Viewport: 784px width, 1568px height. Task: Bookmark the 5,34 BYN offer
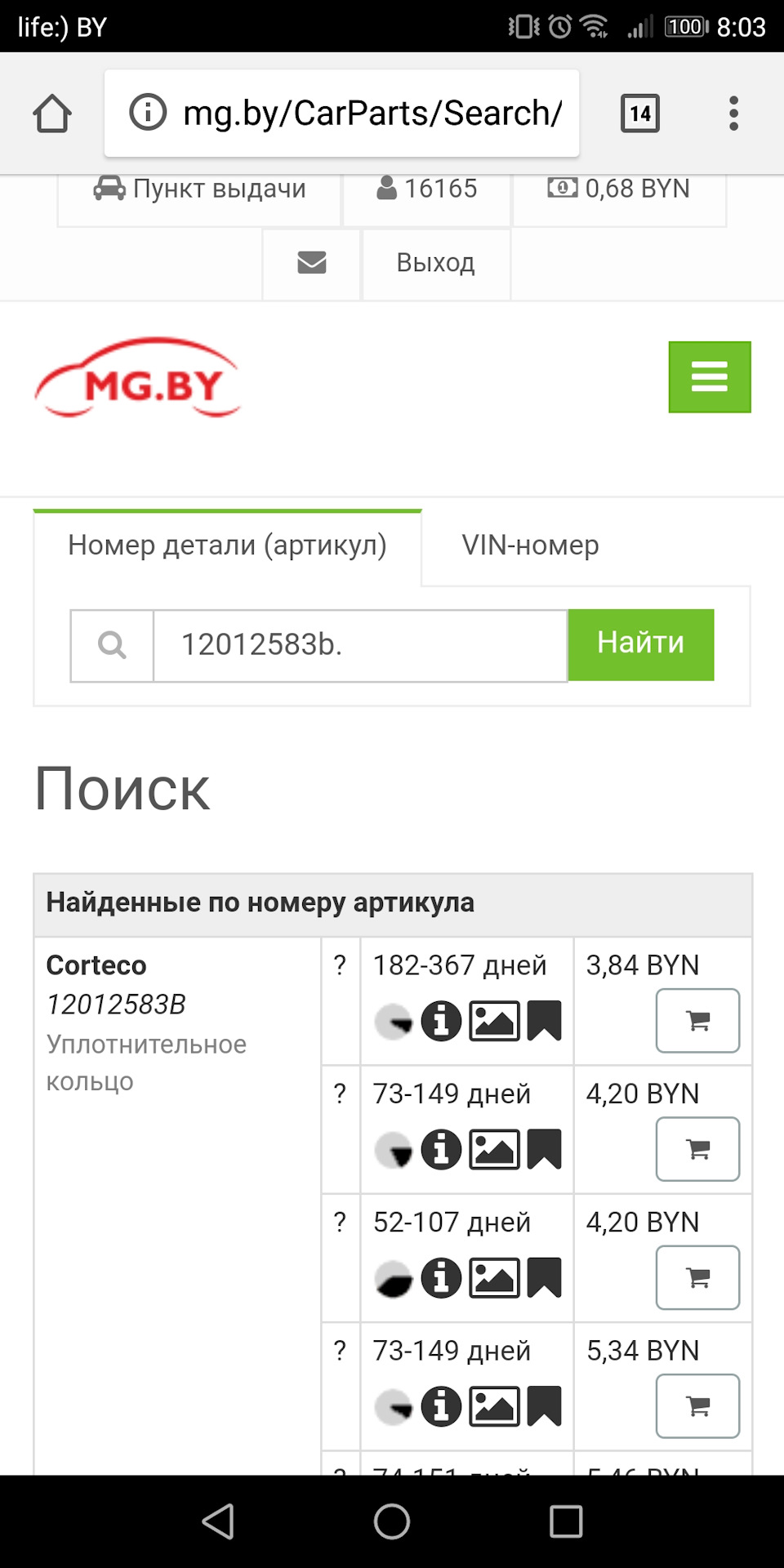click(x=545, y=1406)
